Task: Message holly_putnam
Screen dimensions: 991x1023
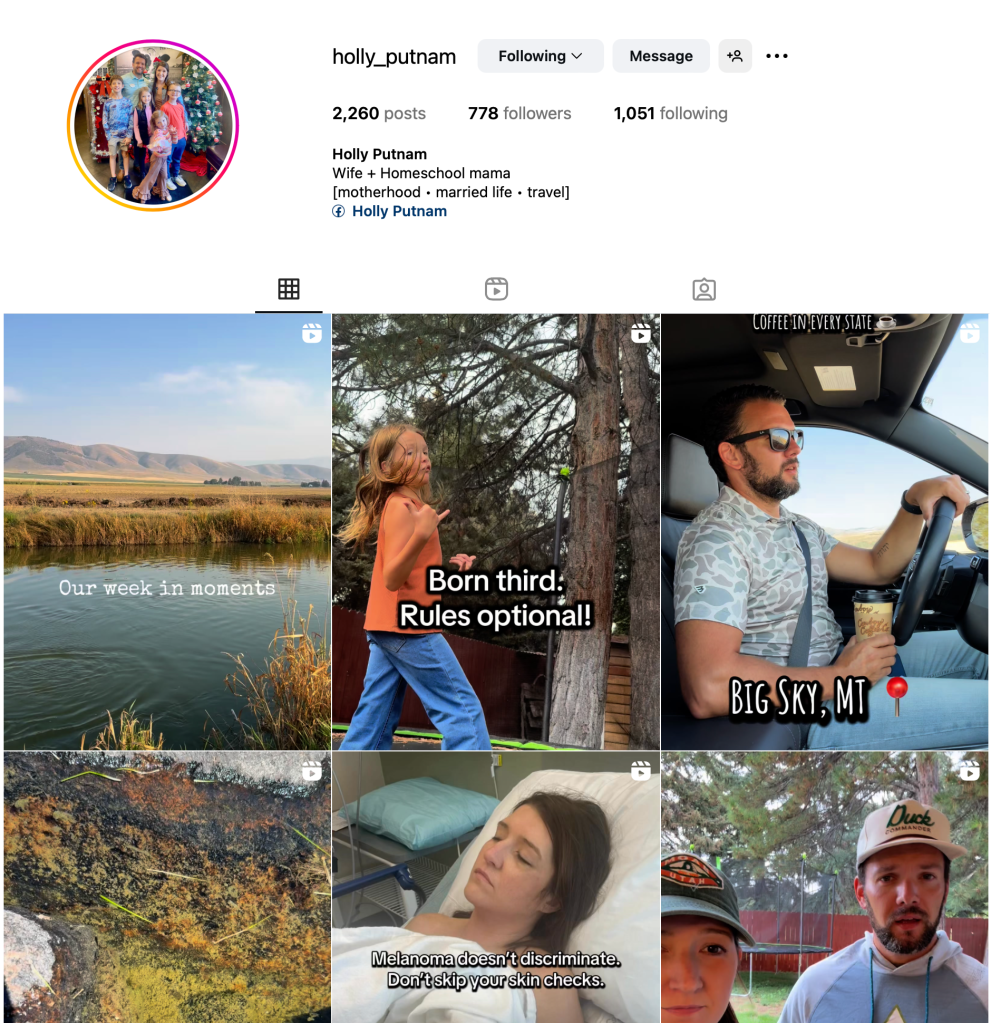Action: (660, 56)
